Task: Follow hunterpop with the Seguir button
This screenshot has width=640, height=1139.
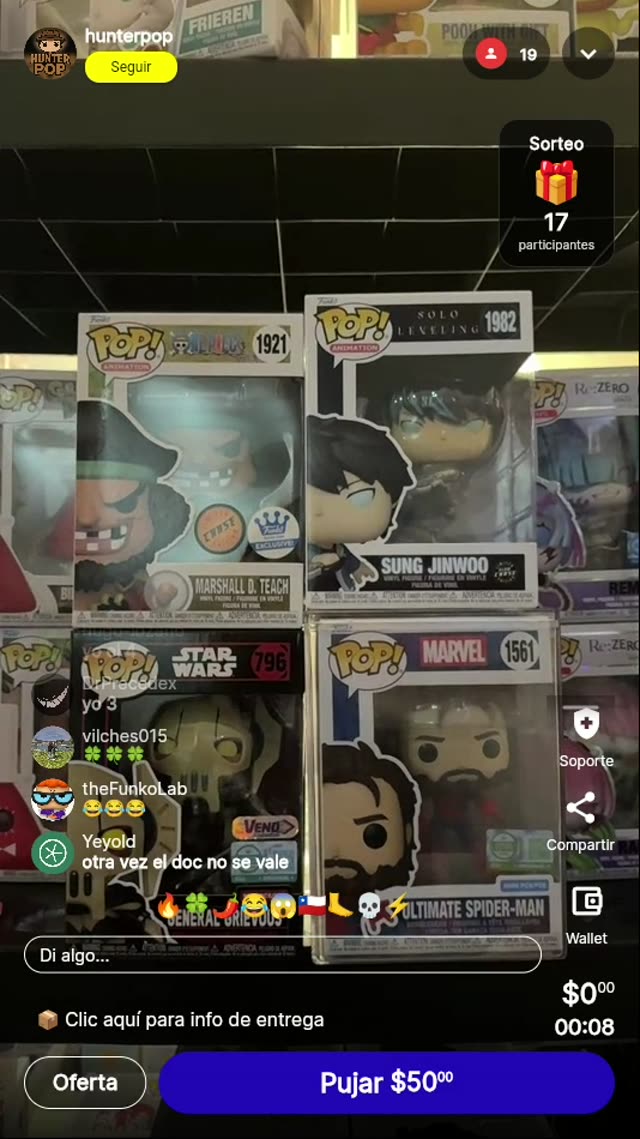Action: [131, 67]
